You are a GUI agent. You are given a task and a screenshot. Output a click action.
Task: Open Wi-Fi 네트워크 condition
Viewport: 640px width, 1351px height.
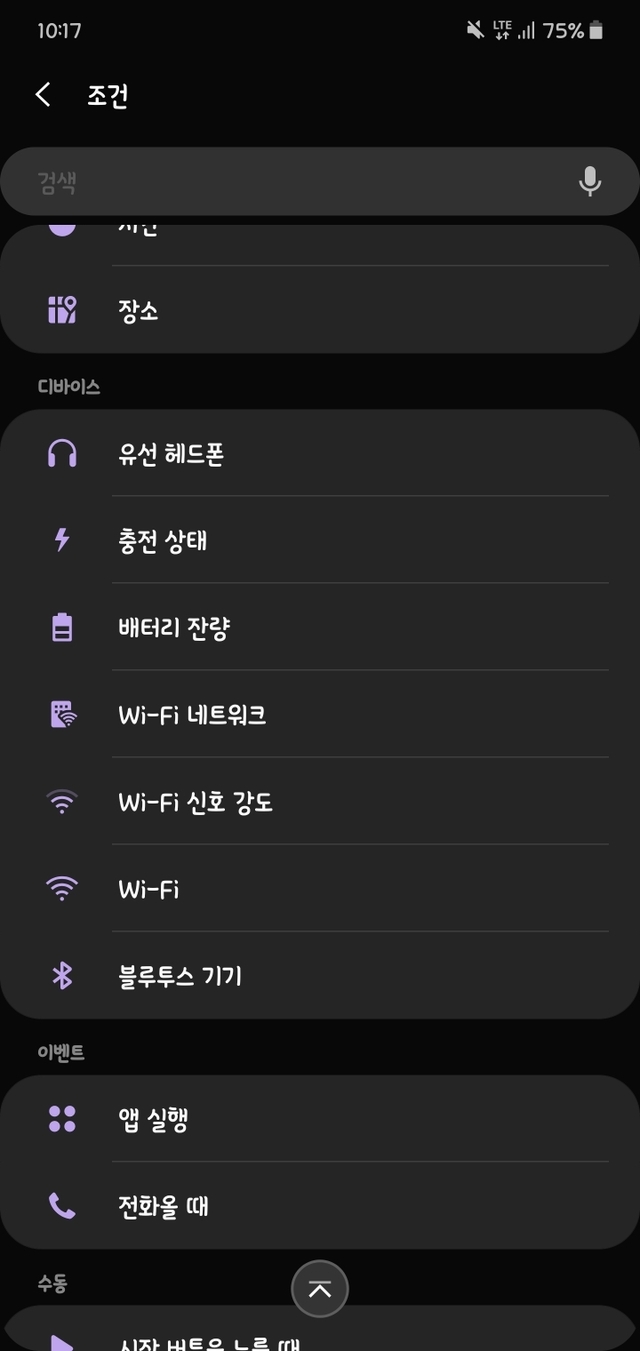(x=320, y=715)
